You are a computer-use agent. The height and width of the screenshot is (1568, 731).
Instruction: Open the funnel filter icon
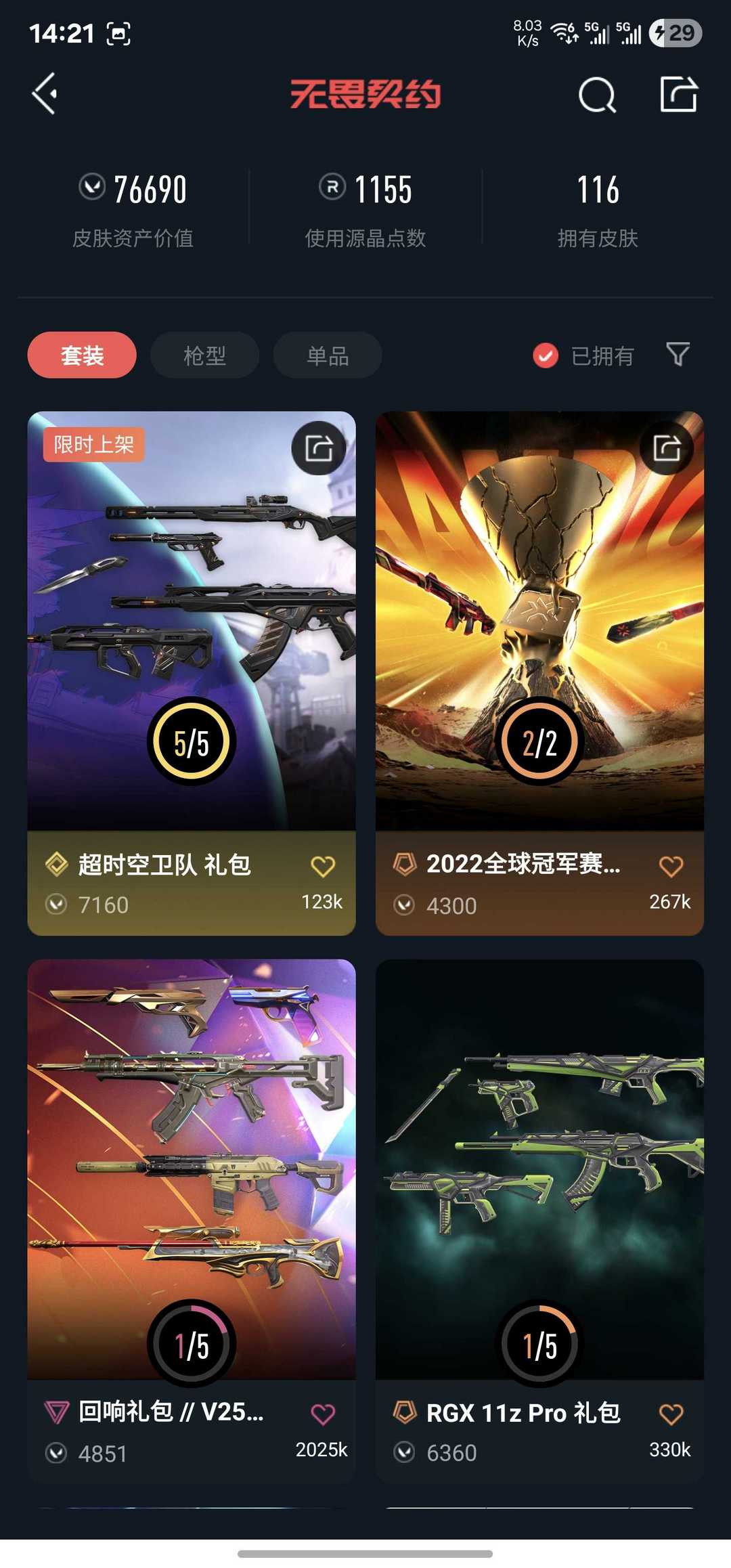click(x=678, y=354)
